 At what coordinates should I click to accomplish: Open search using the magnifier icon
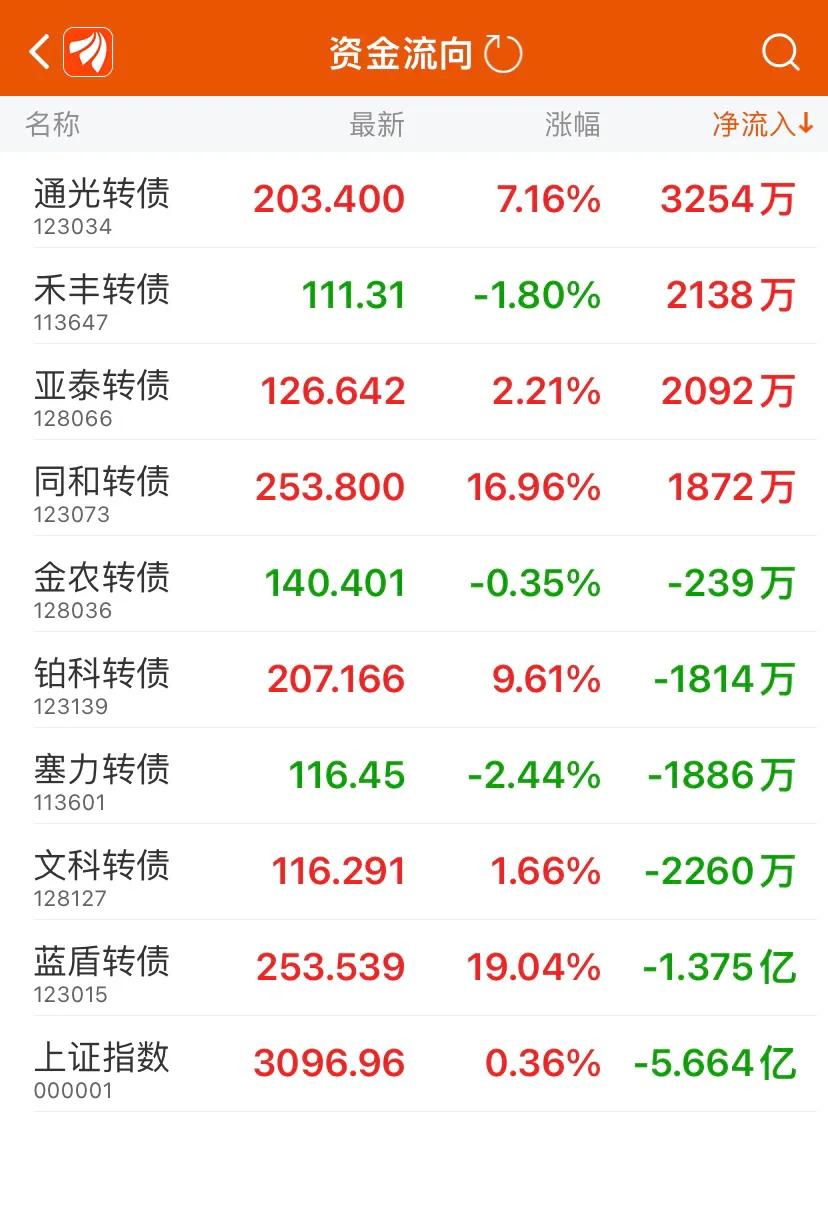(780, 50)
